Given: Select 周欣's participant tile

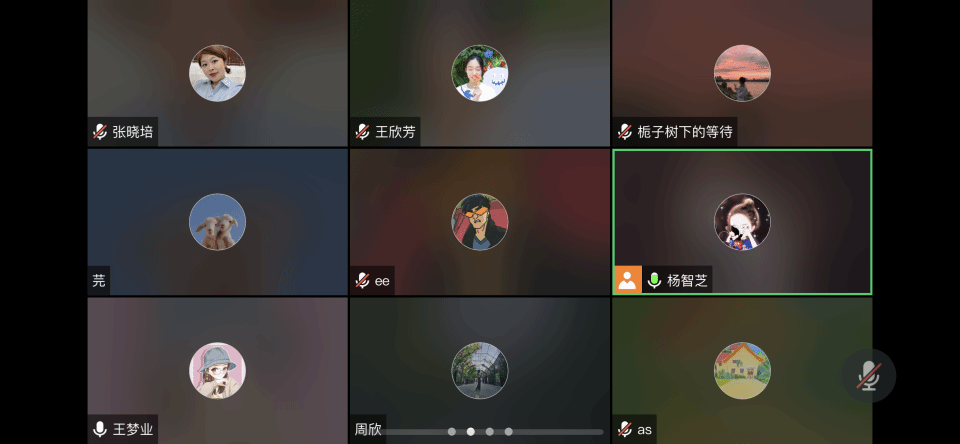Looking at the screenshot, I should pos(479,370).
